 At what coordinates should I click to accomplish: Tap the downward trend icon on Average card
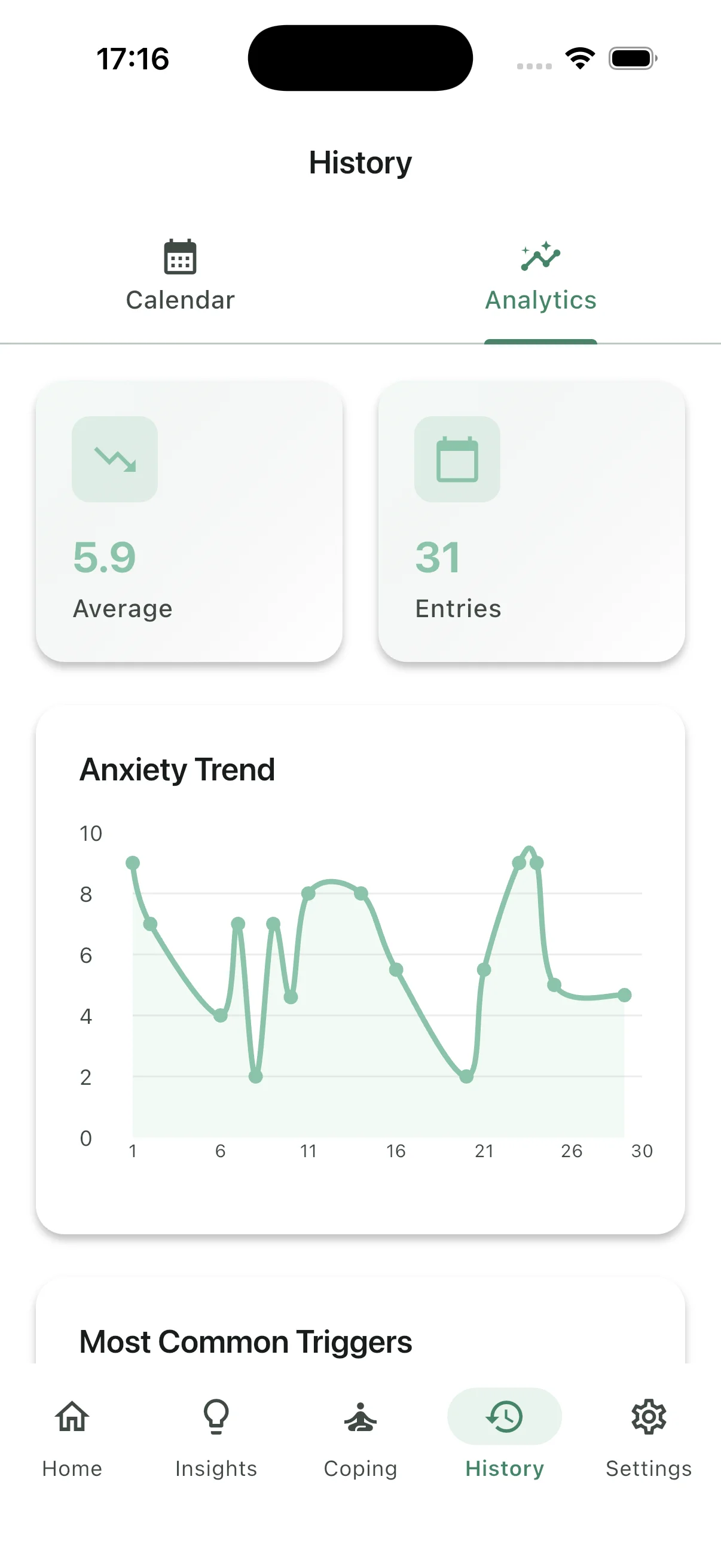click(115, 459)
